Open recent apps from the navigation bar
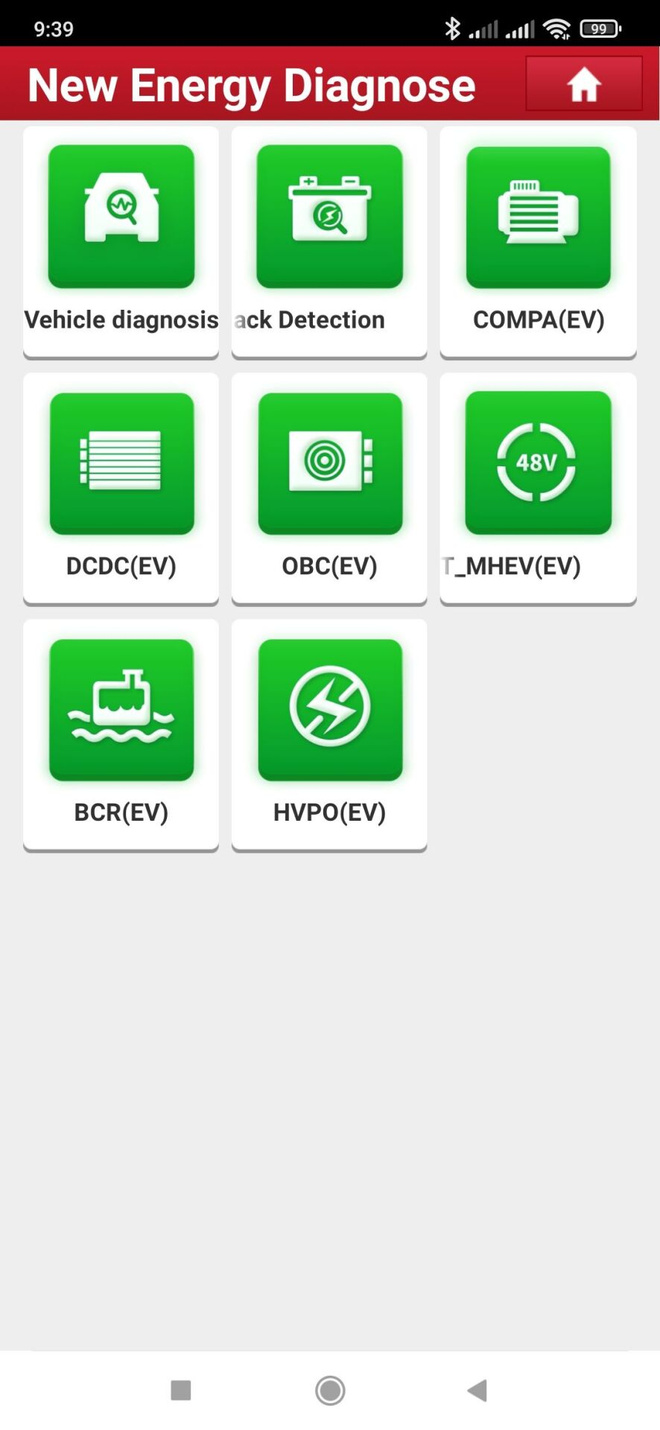 click(x=181, y=1390)
